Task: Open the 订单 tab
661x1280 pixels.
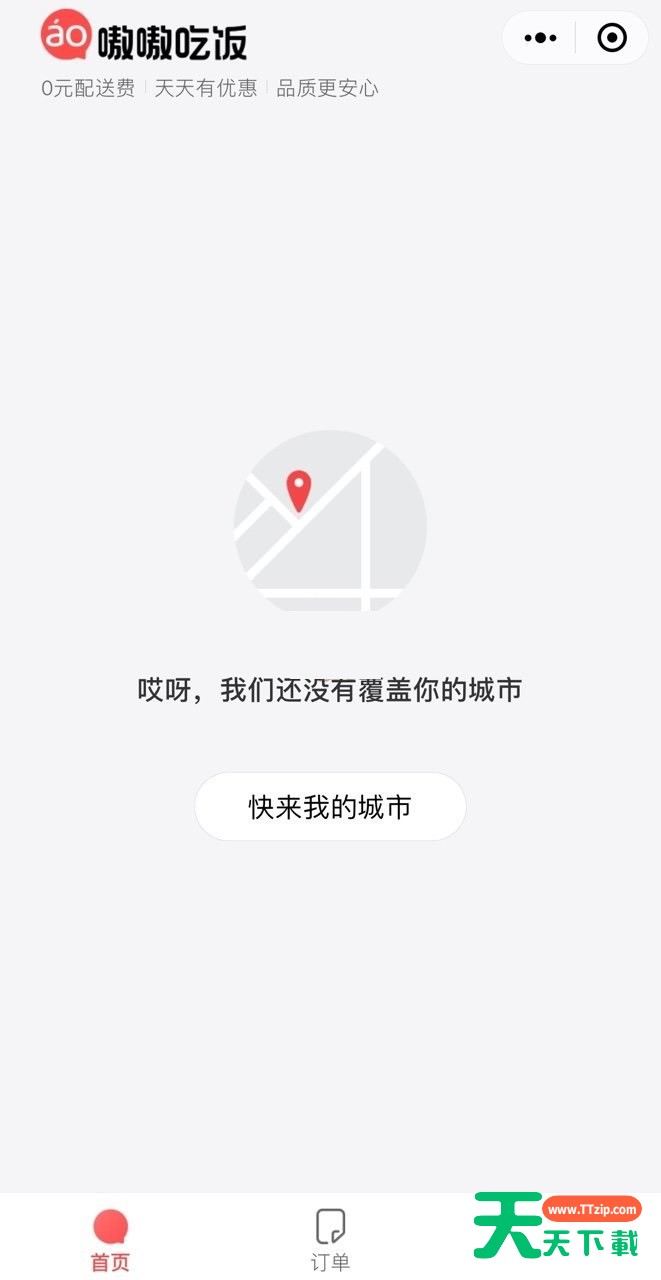Action: pyautogui.click(x=330, y=1240)
